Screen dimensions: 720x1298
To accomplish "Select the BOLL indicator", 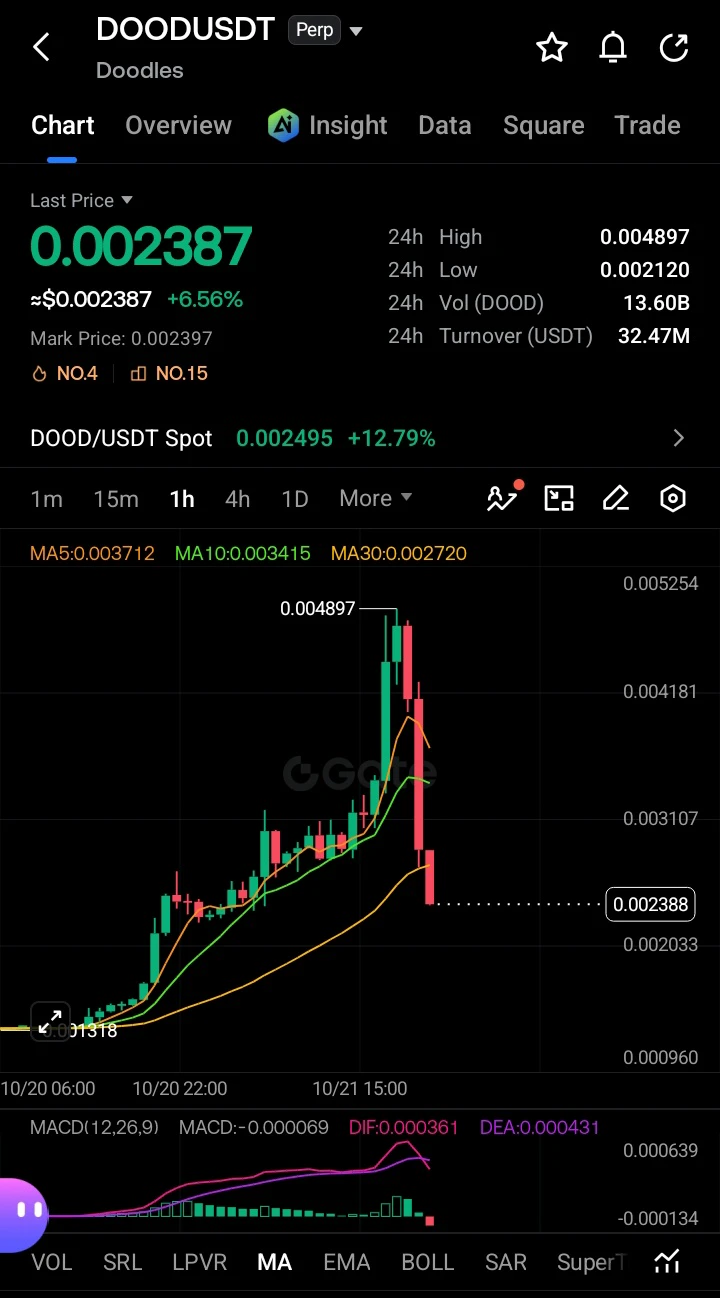I will (x=428, y=1262).
